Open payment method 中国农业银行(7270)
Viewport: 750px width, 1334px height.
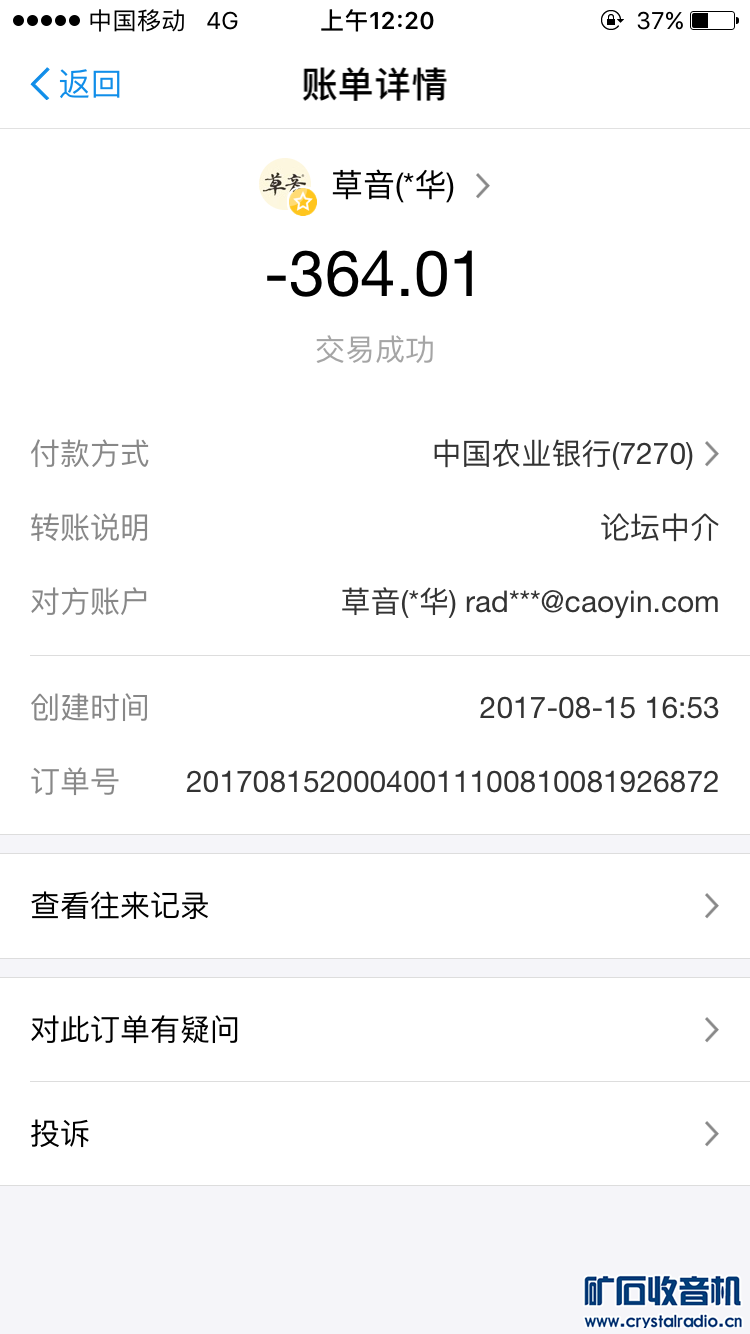[x=574, y=454]
